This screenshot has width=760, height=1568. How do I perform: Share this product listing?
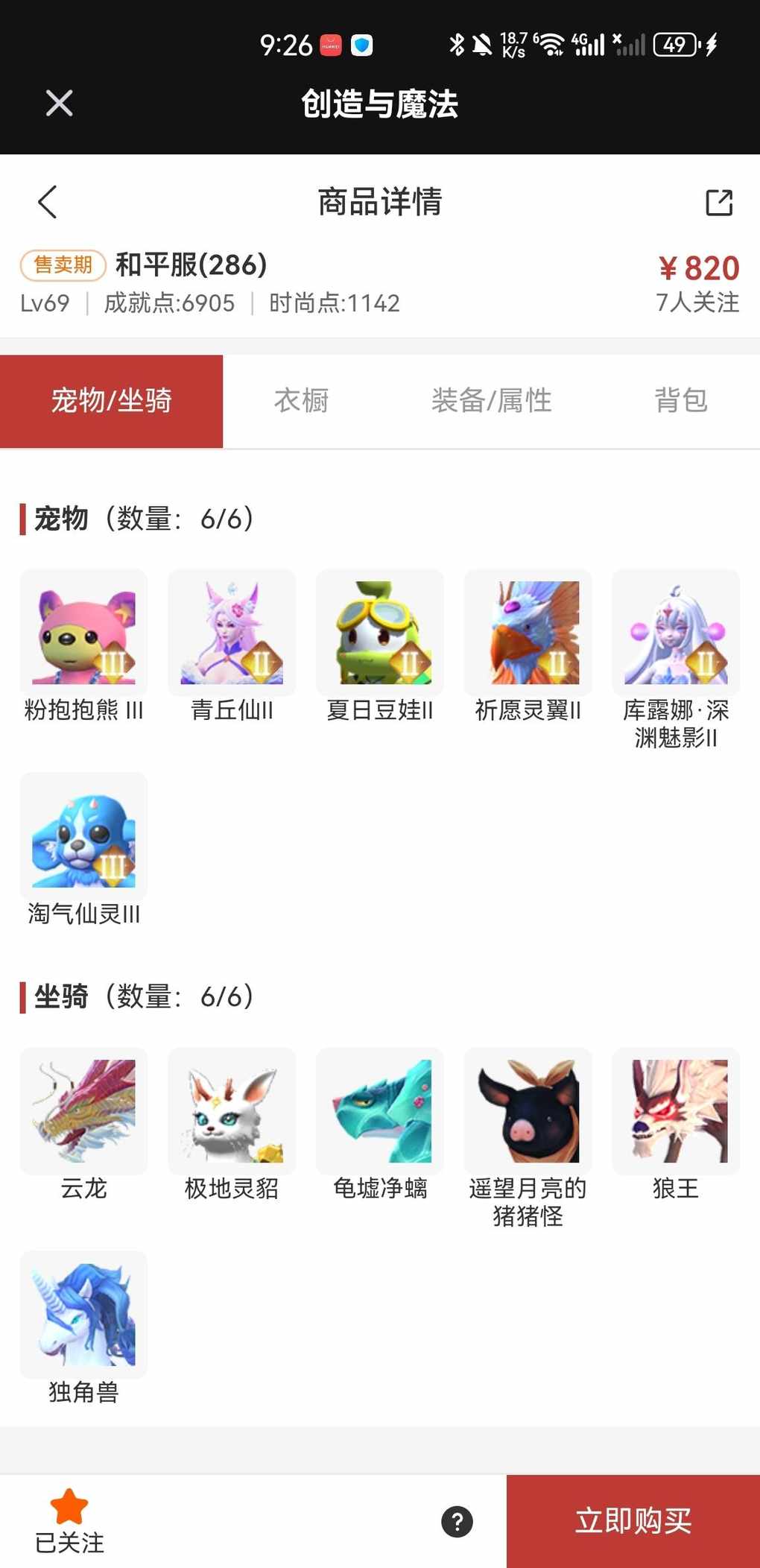click(719, 202)
